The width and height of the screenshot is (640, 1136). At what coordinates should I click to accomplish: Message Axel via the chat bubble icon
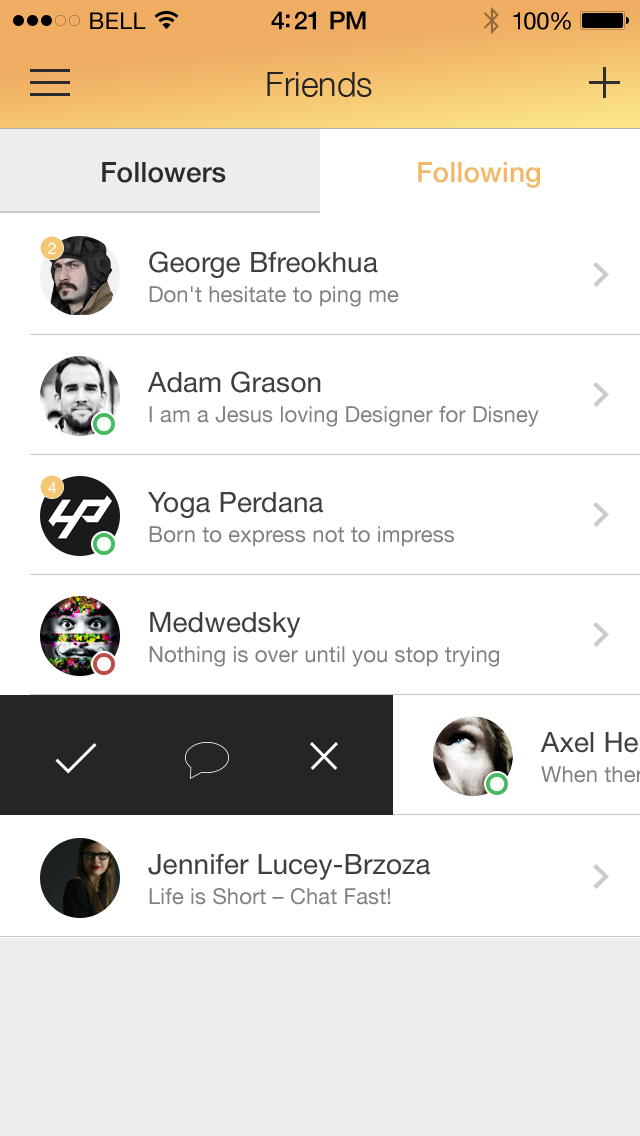pos(207,759)
